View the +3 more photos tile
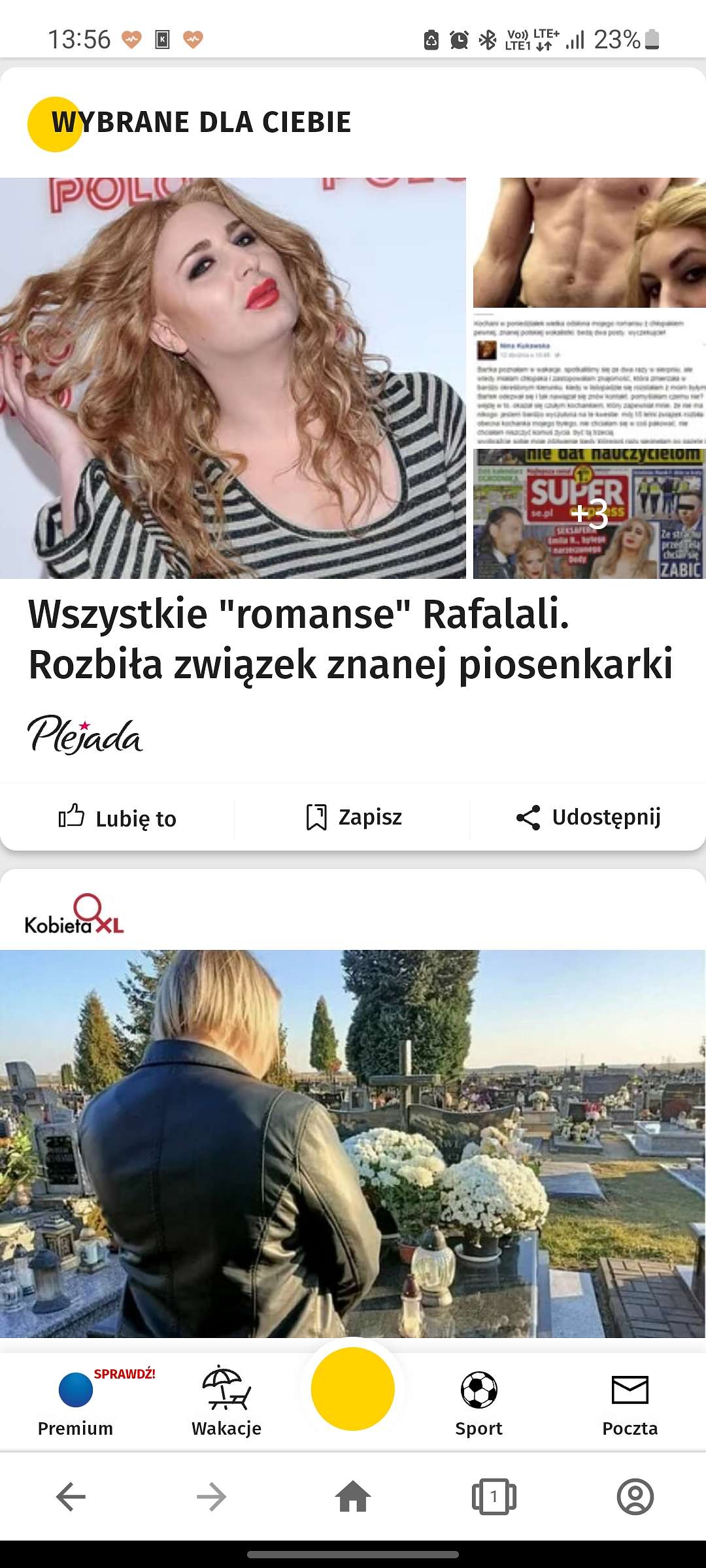This screenshot has height=1568, width=706. (x=590, y=514)
